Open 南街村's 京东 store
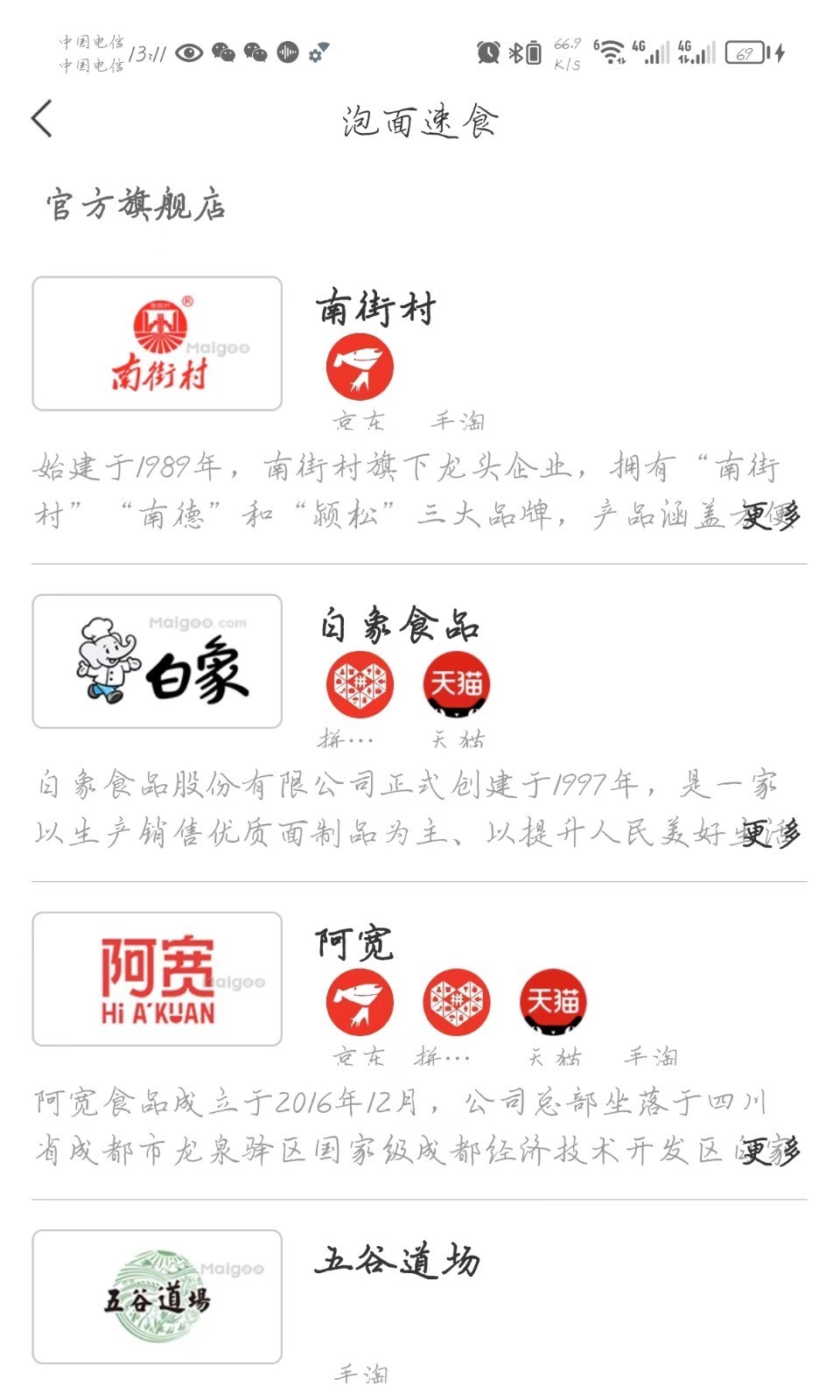Viewport: 840px width, 1400px height. tap(360, 368)
